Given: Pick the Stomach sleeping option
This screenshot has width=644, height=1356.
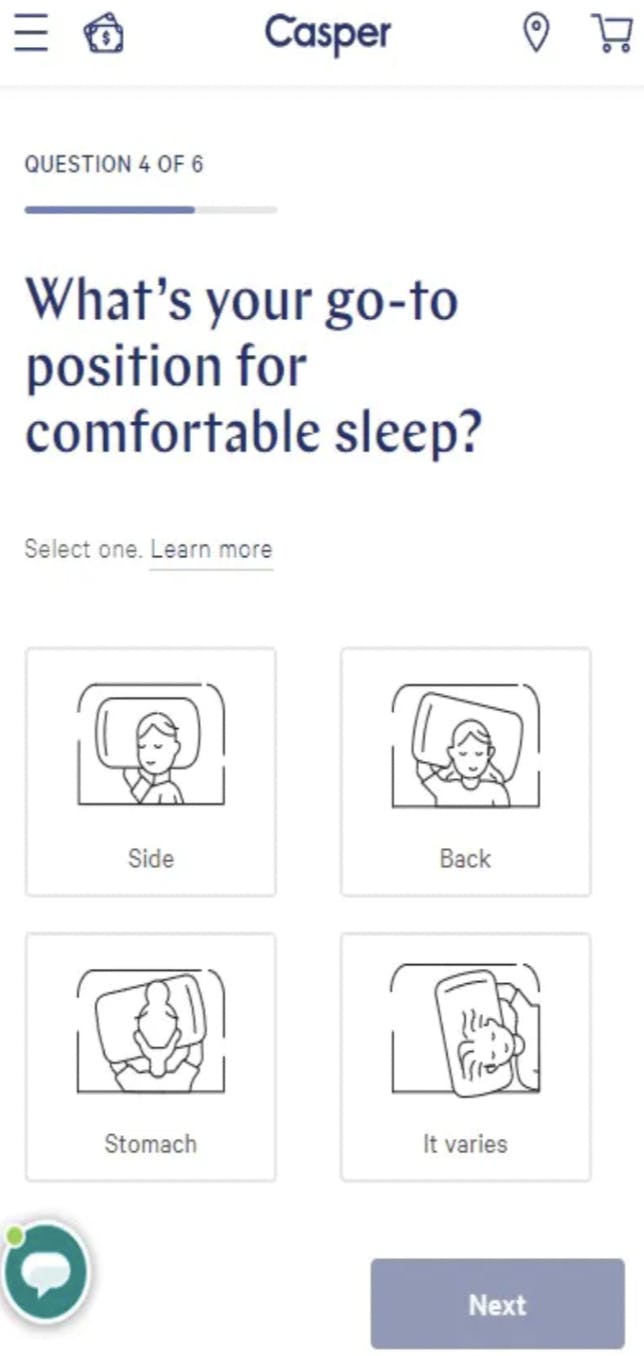Looking at the screenshot, I should point(151,1057).
